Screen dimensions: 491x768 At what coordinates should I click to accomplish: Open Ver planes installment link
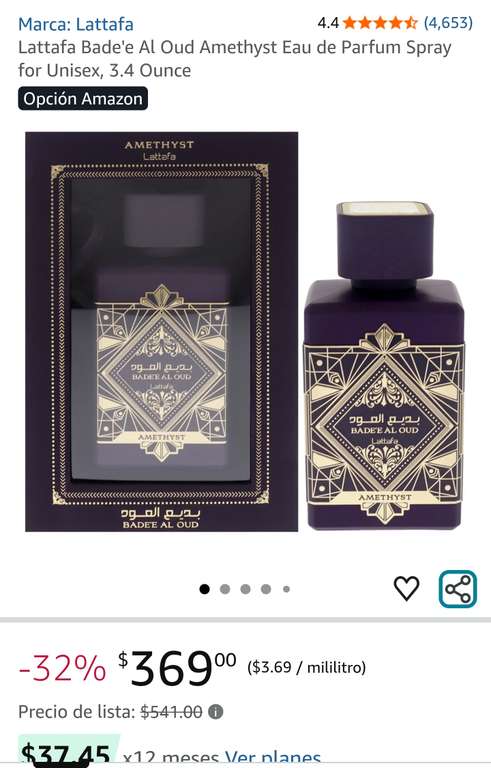pos(272,757)
